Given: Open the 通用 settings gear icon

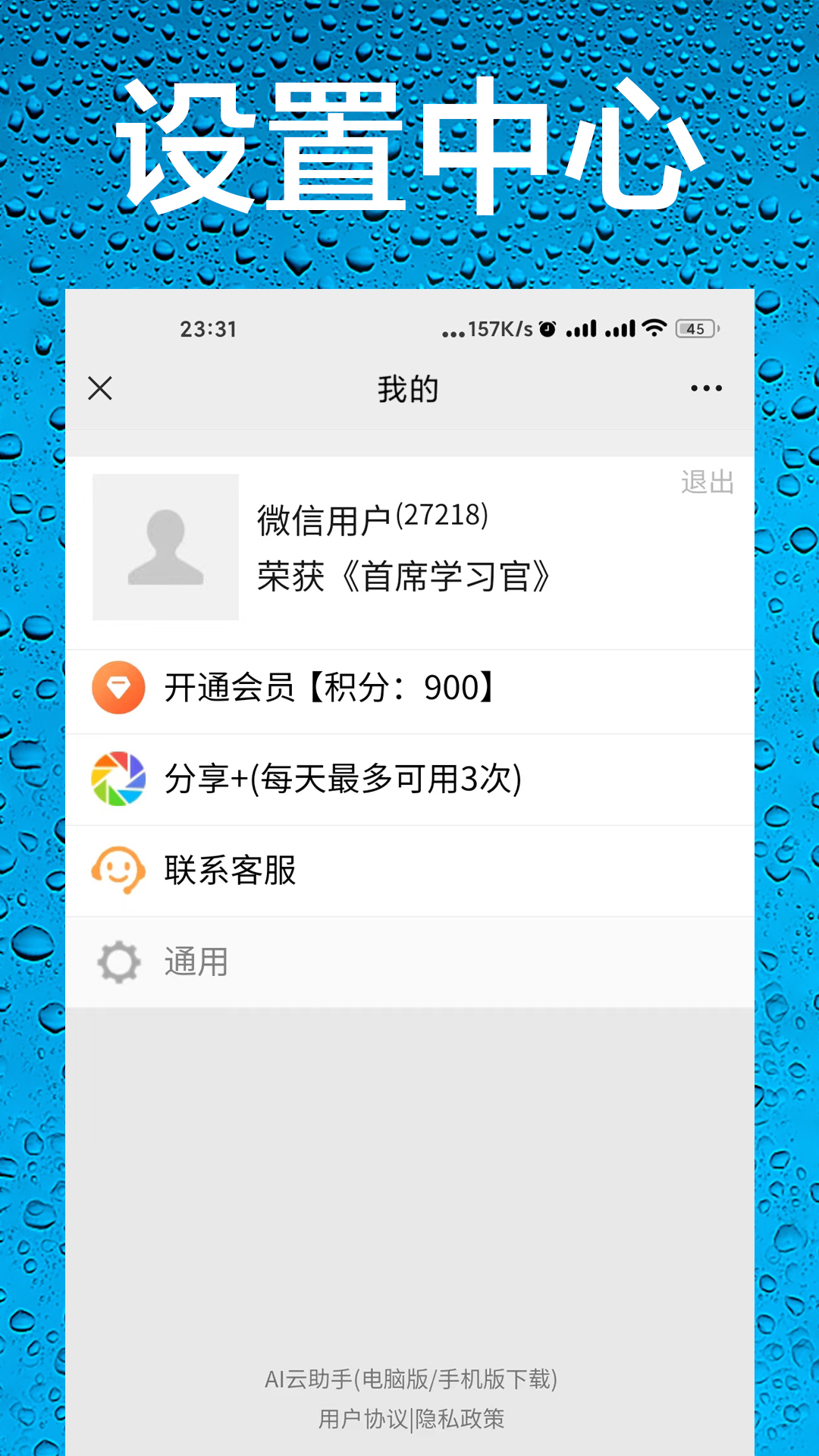Looking at the screenshot, I should 118,961.
